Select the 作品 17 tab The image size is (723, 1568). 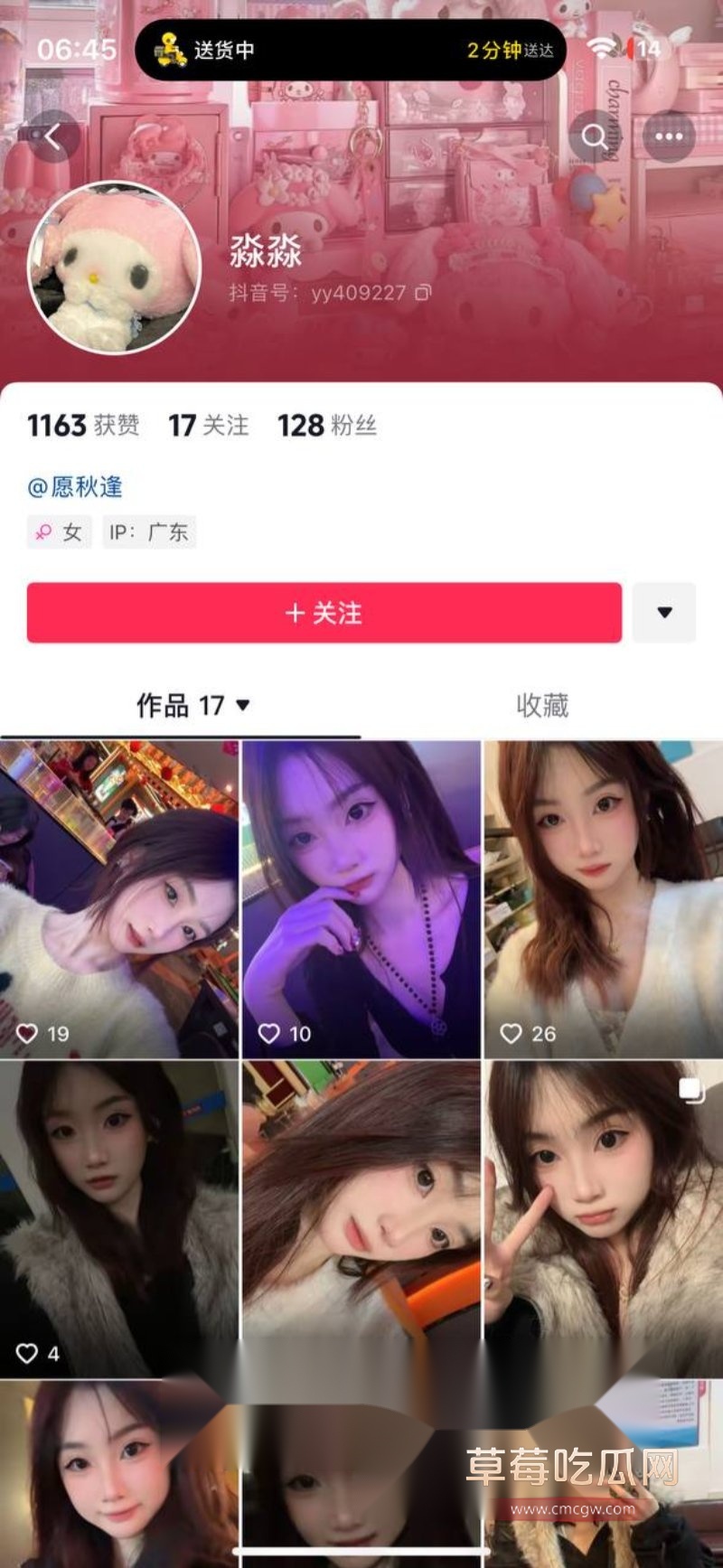[x=179, y=708]
